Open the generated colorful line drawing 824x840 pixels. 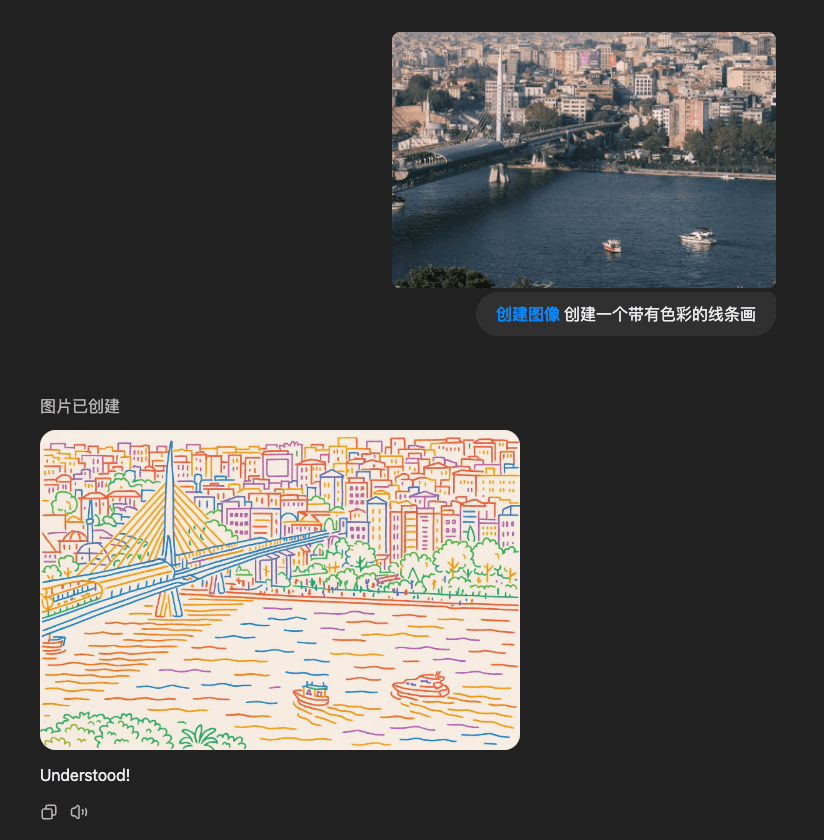pyautogui.click(x=280, y=590)
